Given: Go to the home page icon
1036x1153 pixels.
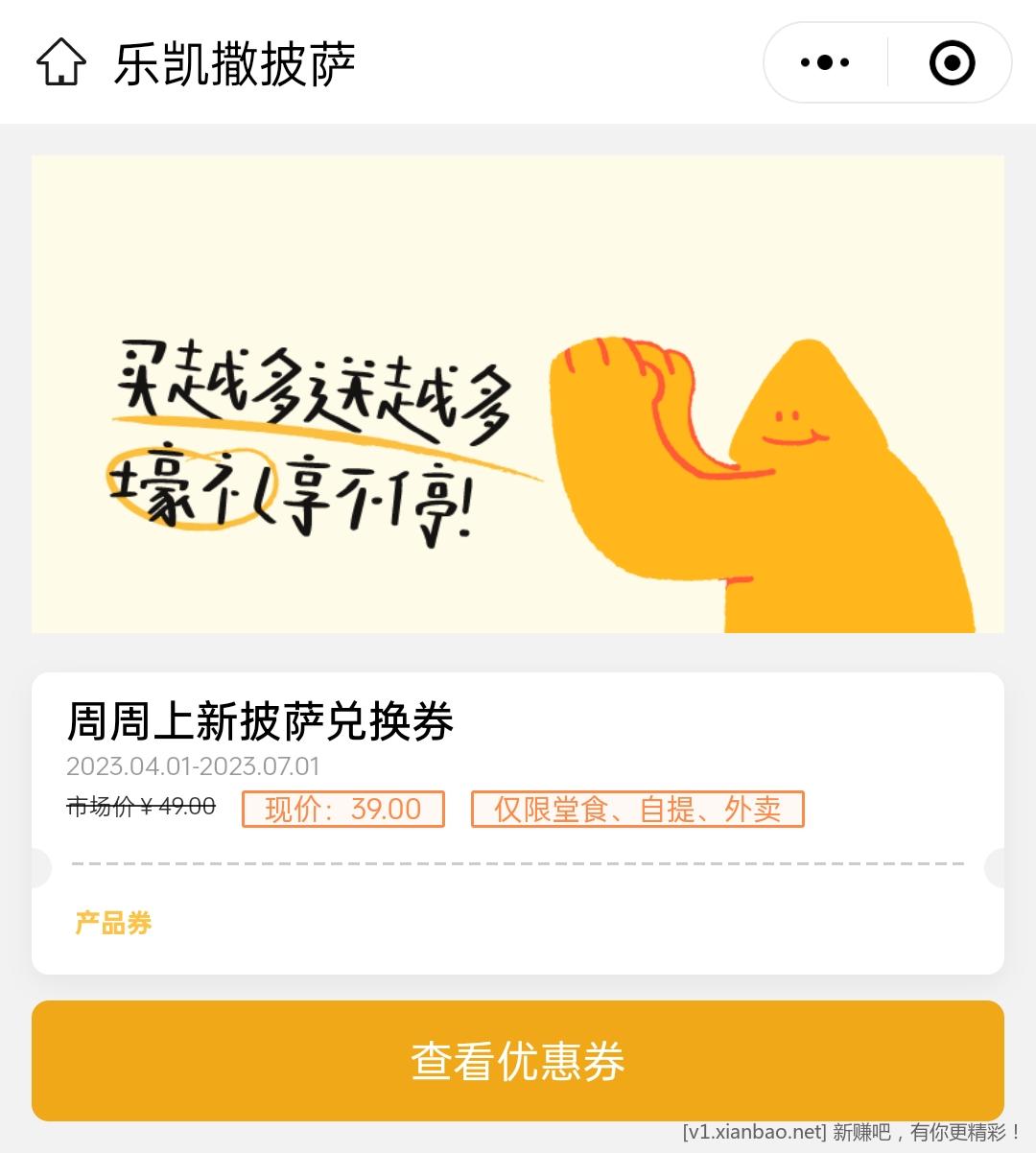Looking at the screenshot, I should click(x=61, y=63).
